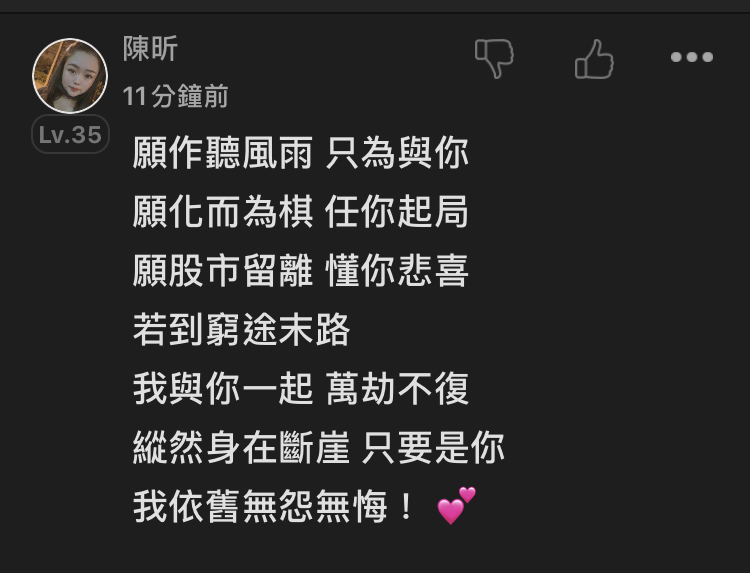750x573 pixels.
Task: Dislike 陳昕's comment
Action: pos(493,58)
